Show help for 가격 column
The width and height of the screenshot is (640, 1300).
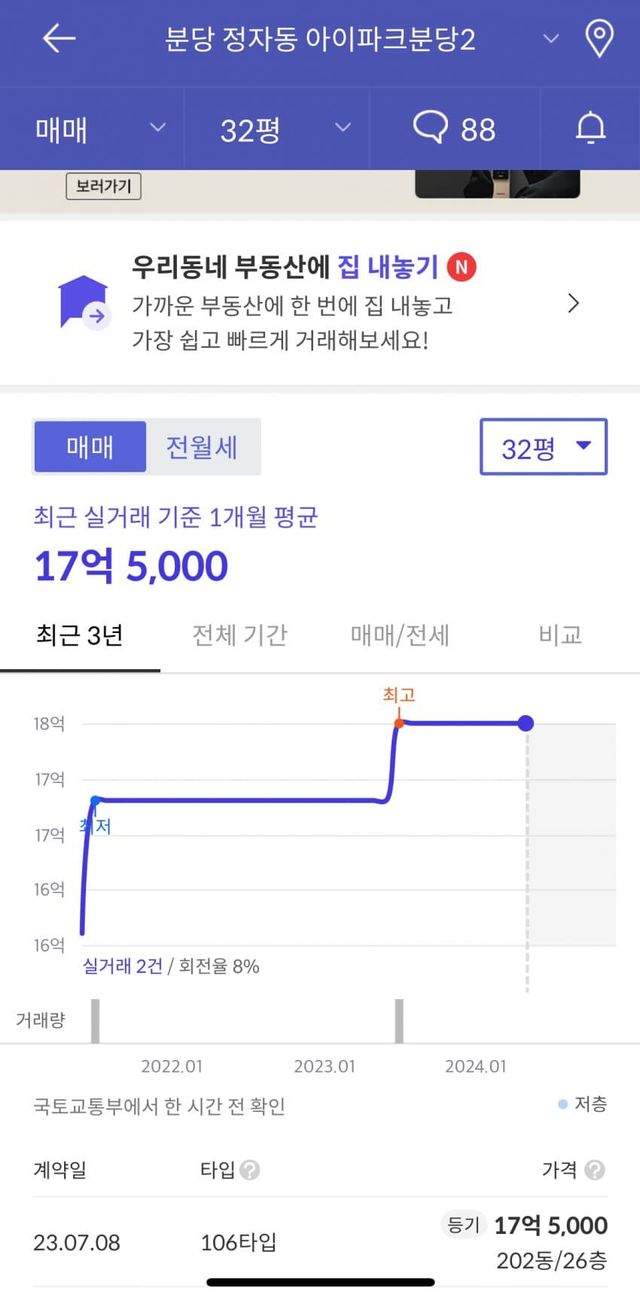(x=595, y=1170)
